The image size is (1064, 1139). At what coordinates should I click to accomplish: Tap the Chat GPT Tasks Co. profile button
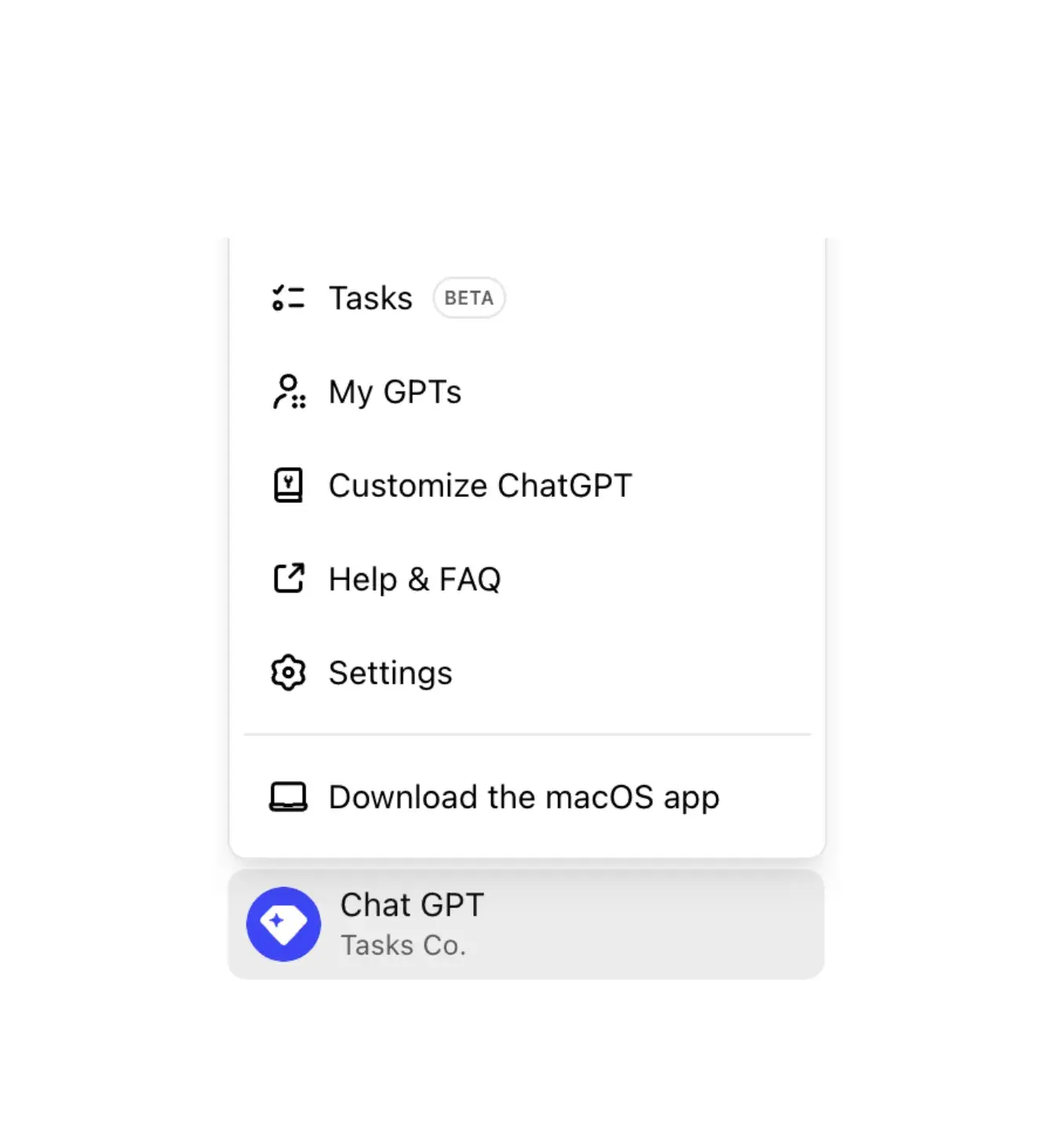(x=526, y=924)
